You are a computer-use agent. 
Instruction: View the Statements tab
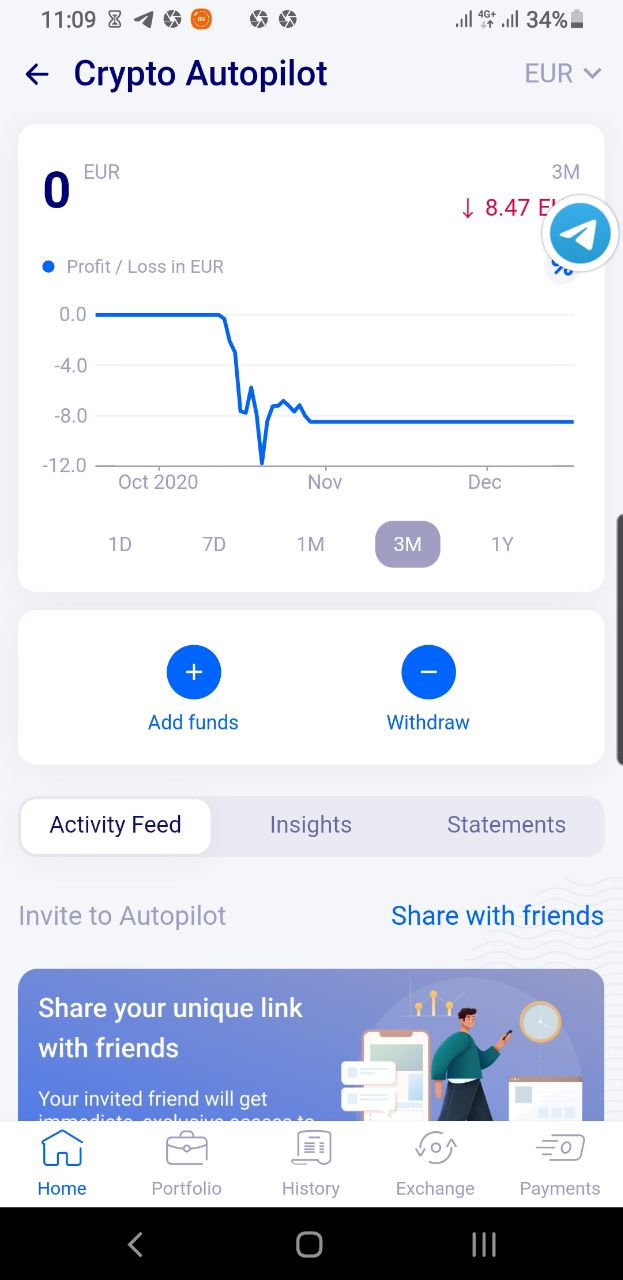pos(506,825)
